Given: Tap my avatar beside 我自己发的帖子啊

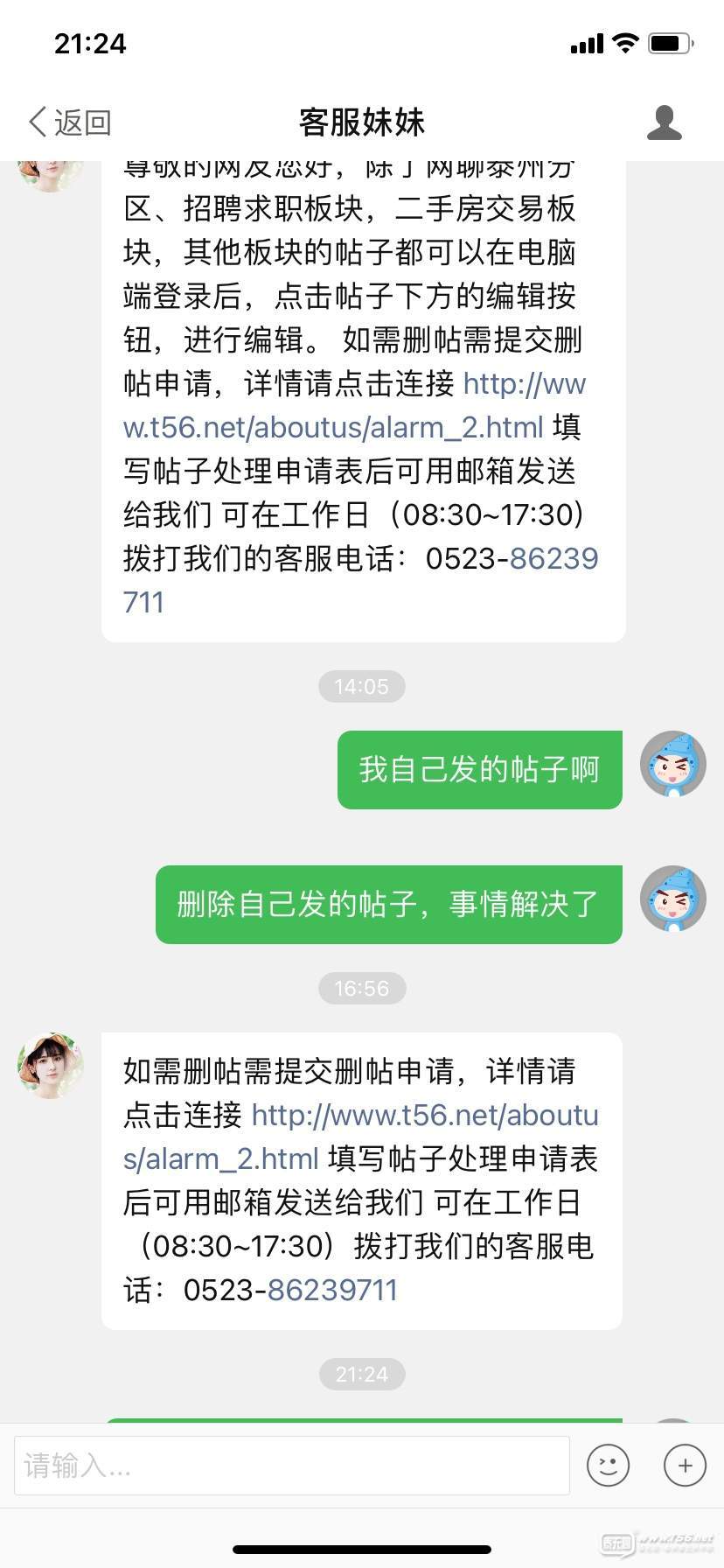Looking at the screenshot, I should point(672,765).
